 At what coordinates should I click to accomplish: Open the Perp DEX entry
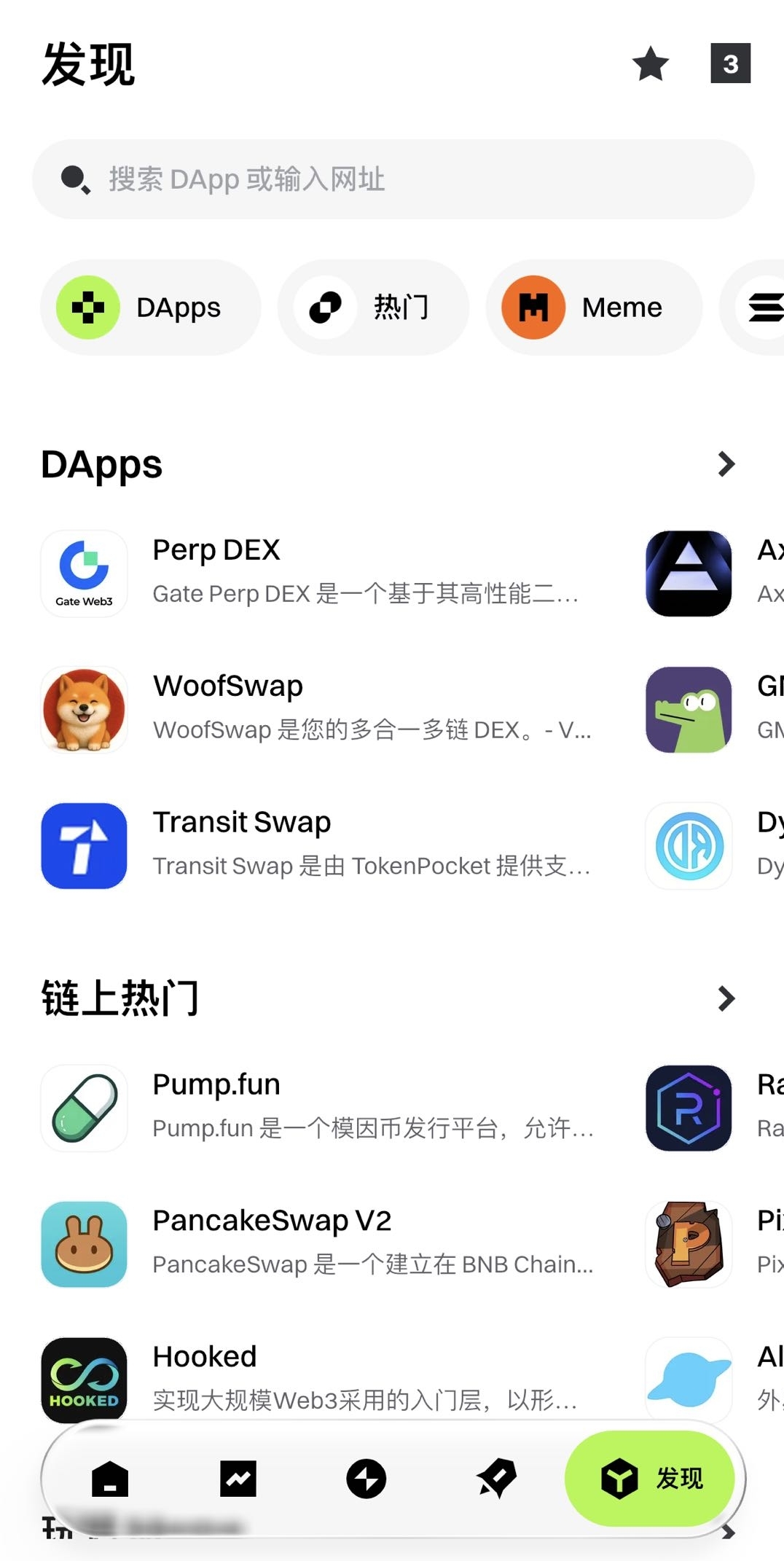tap(321, 573)
